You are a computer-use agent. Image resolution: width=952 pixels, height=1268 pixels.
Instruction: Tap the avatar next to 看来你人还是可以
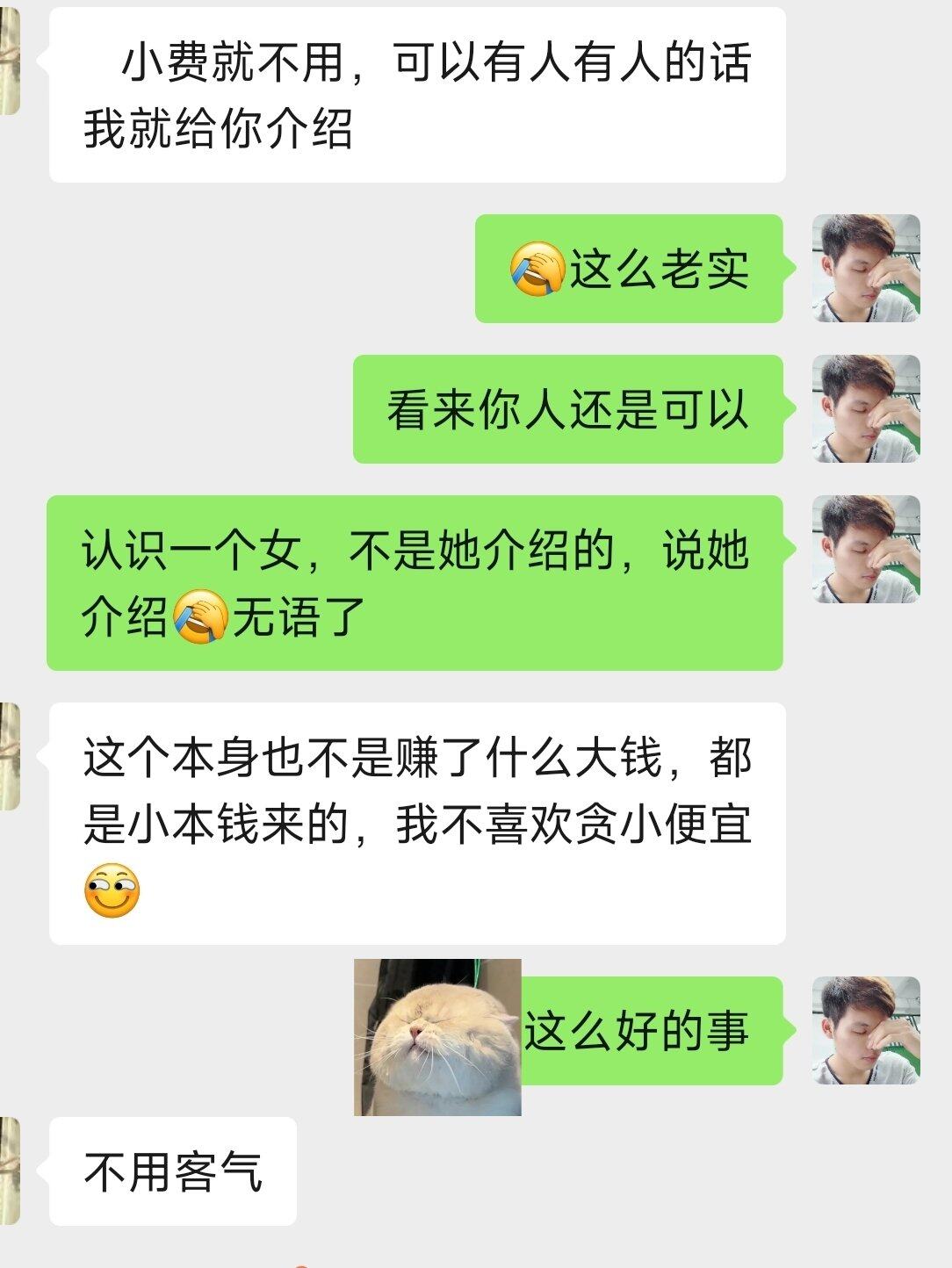pyautogui.click(x=865, y=409)
